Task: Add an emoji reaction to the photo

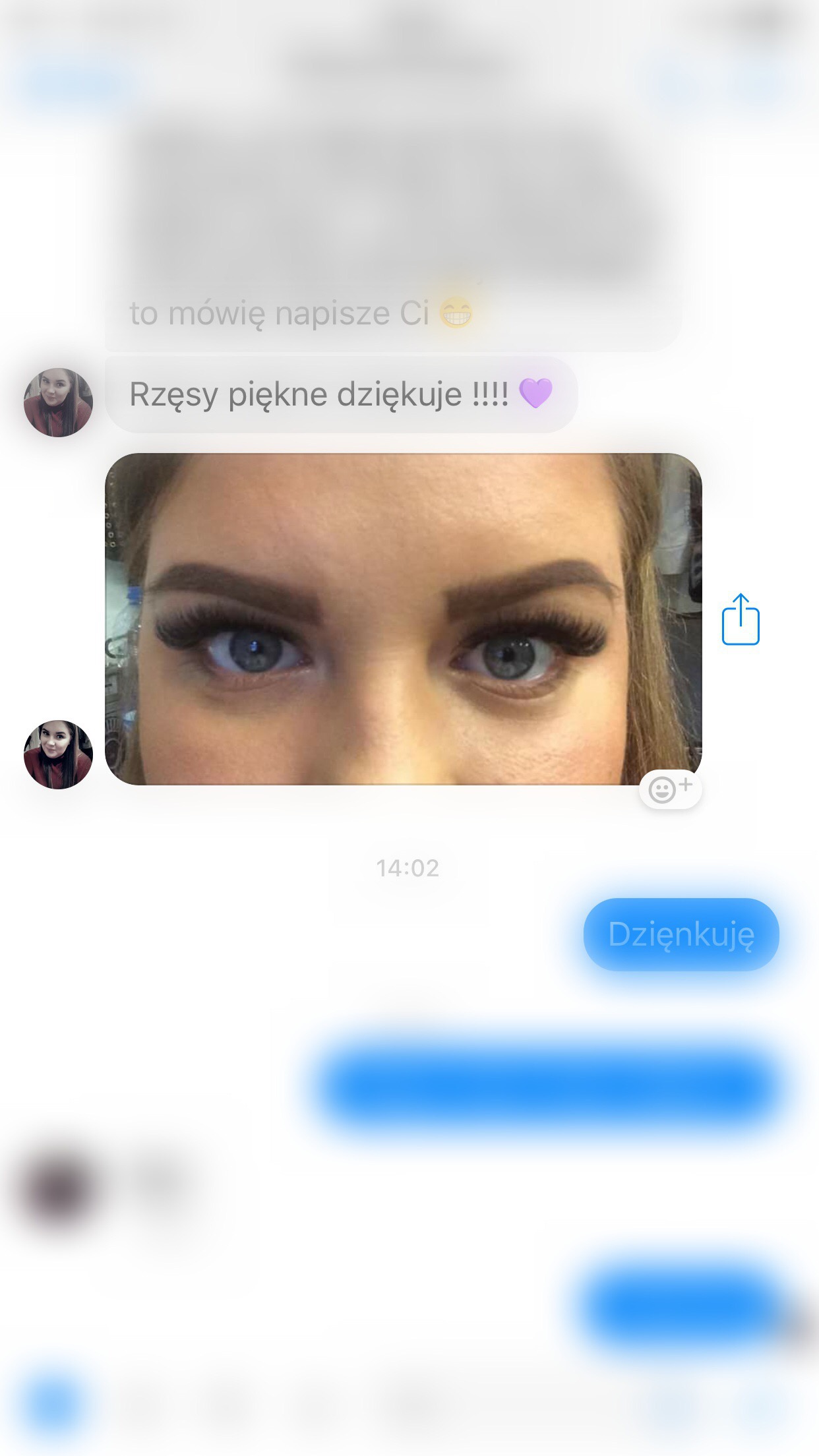Action: pos(670,789)
